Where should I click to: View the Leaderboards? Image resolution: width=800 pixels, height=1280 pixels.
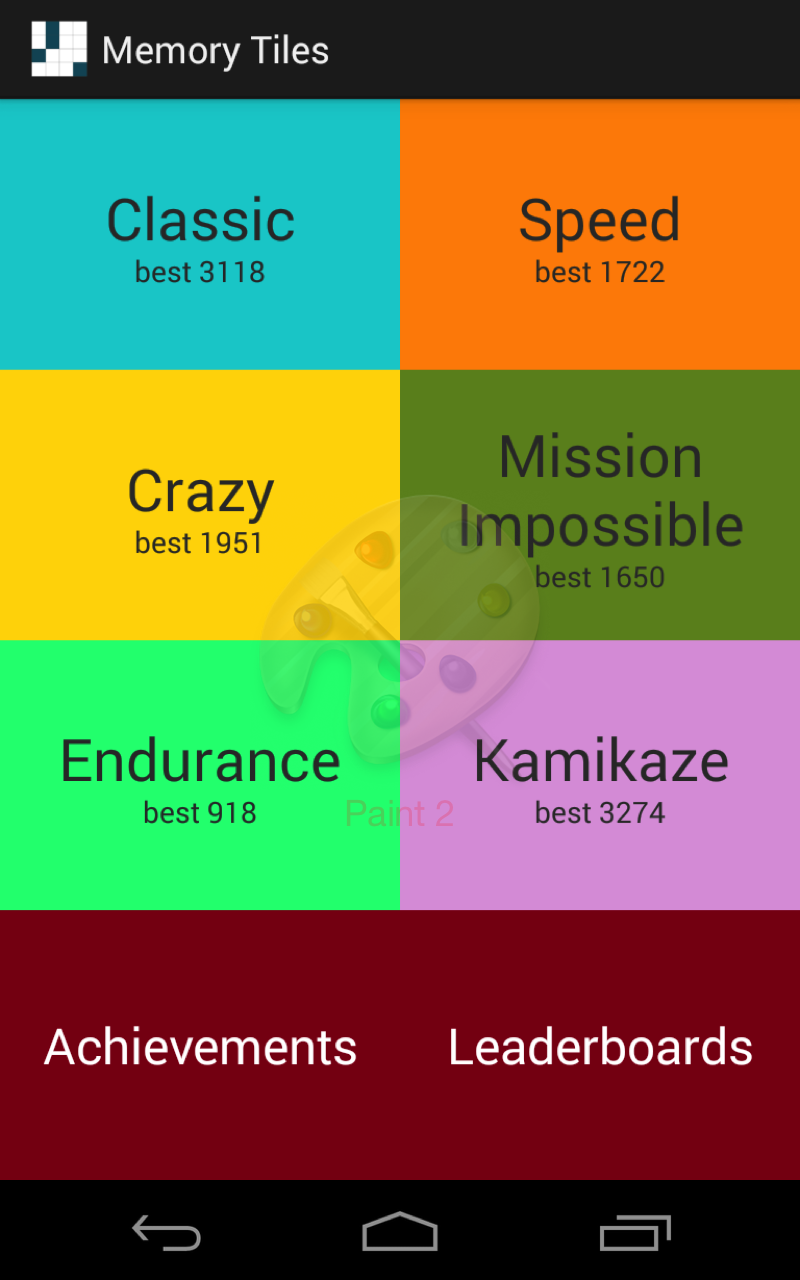tap(600, 1047)
